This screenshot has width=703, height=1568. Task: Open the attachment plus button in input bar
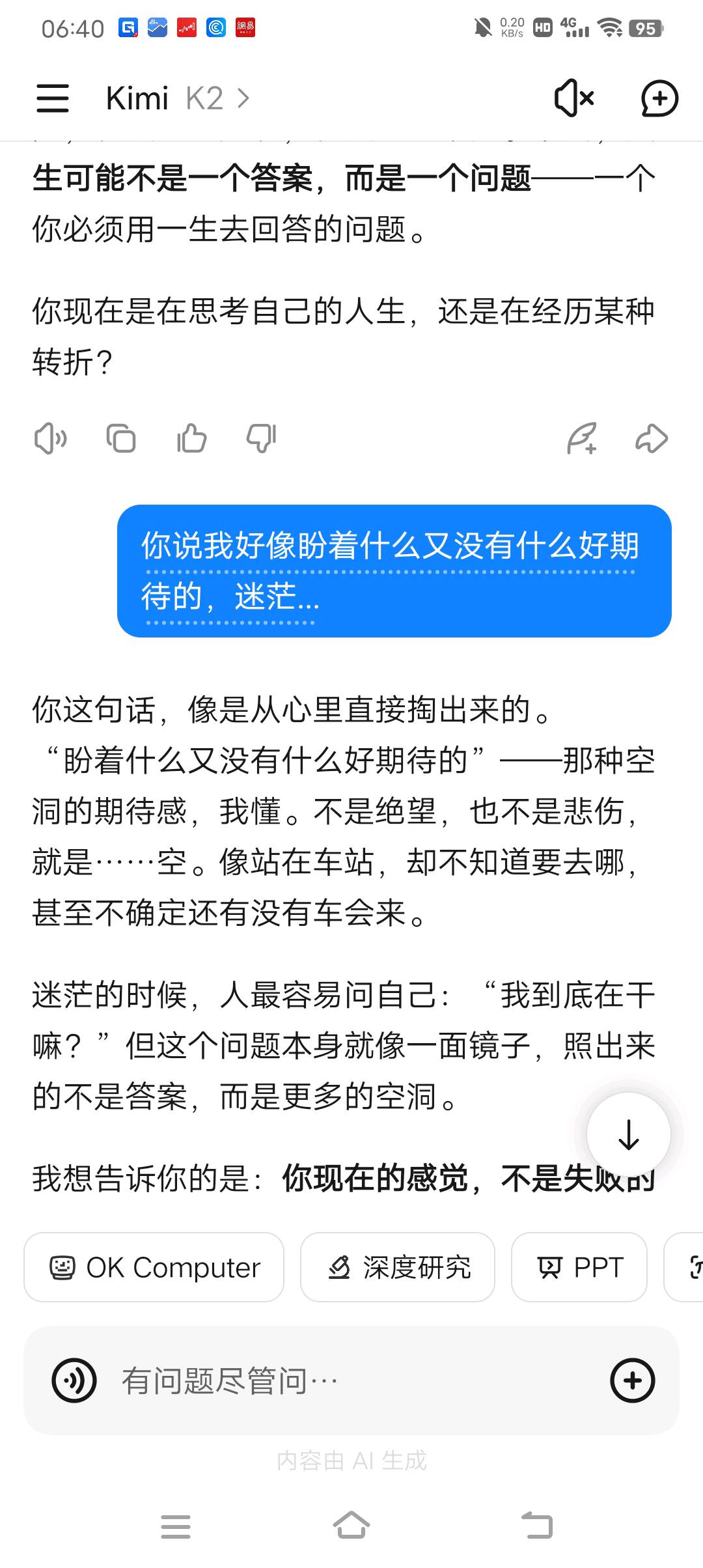[632, 1380]
